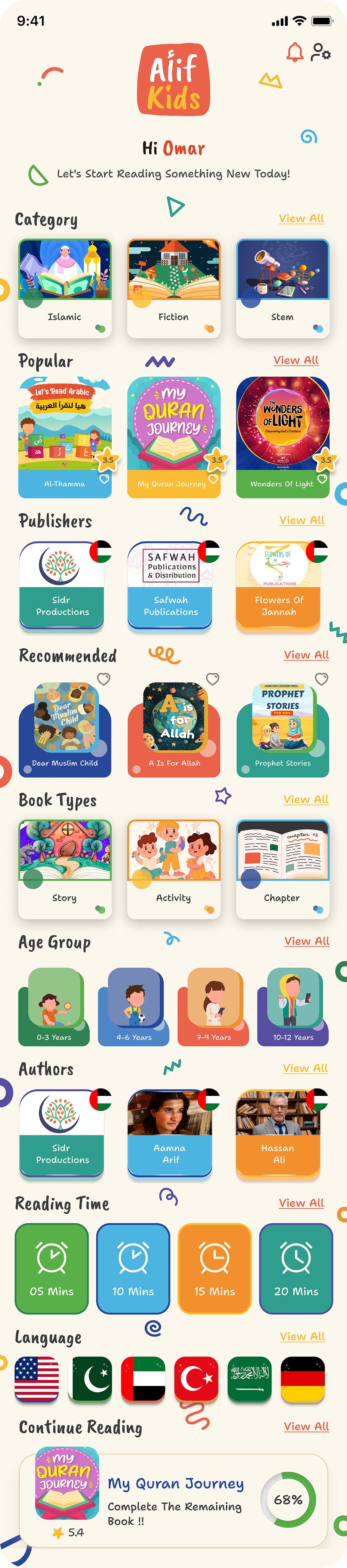
Task: Select the German flag language
Action: tap(302, 1379)
